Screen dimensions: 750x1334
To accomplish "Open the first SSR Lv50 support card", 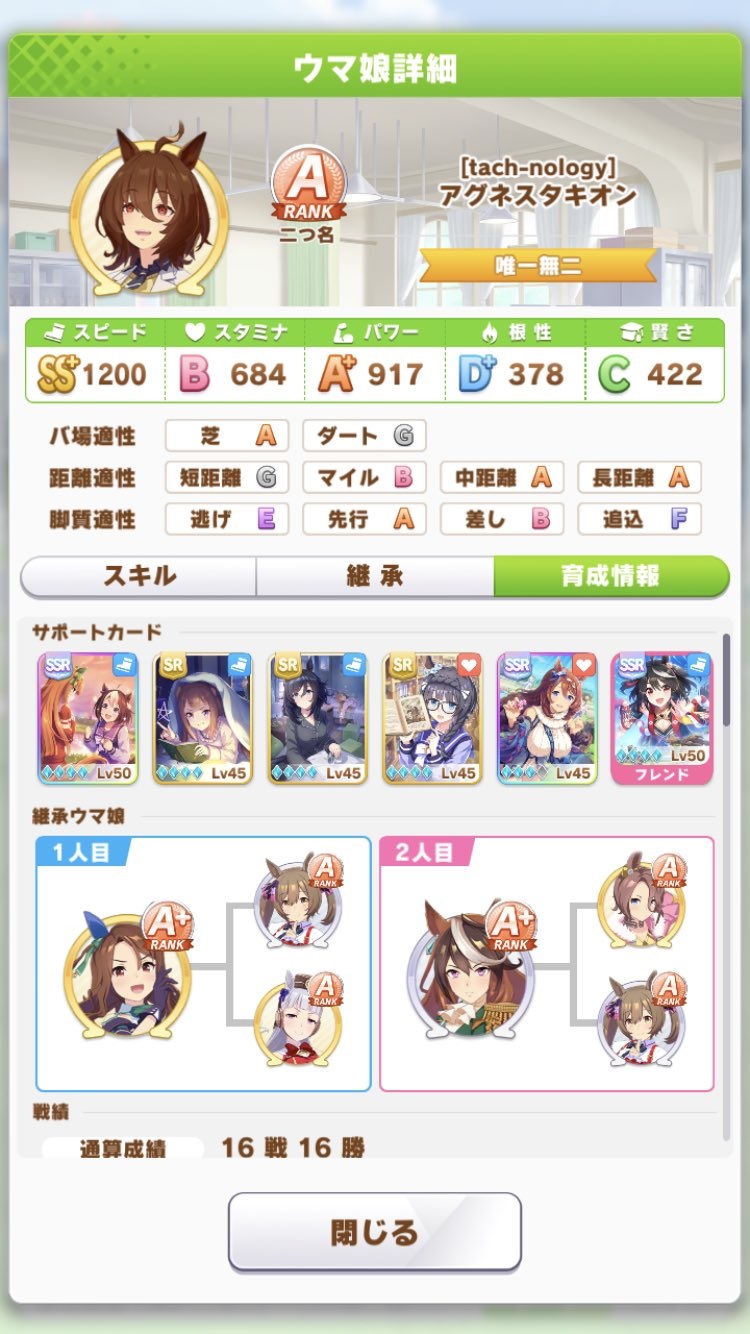I will [x=87, y=718].
